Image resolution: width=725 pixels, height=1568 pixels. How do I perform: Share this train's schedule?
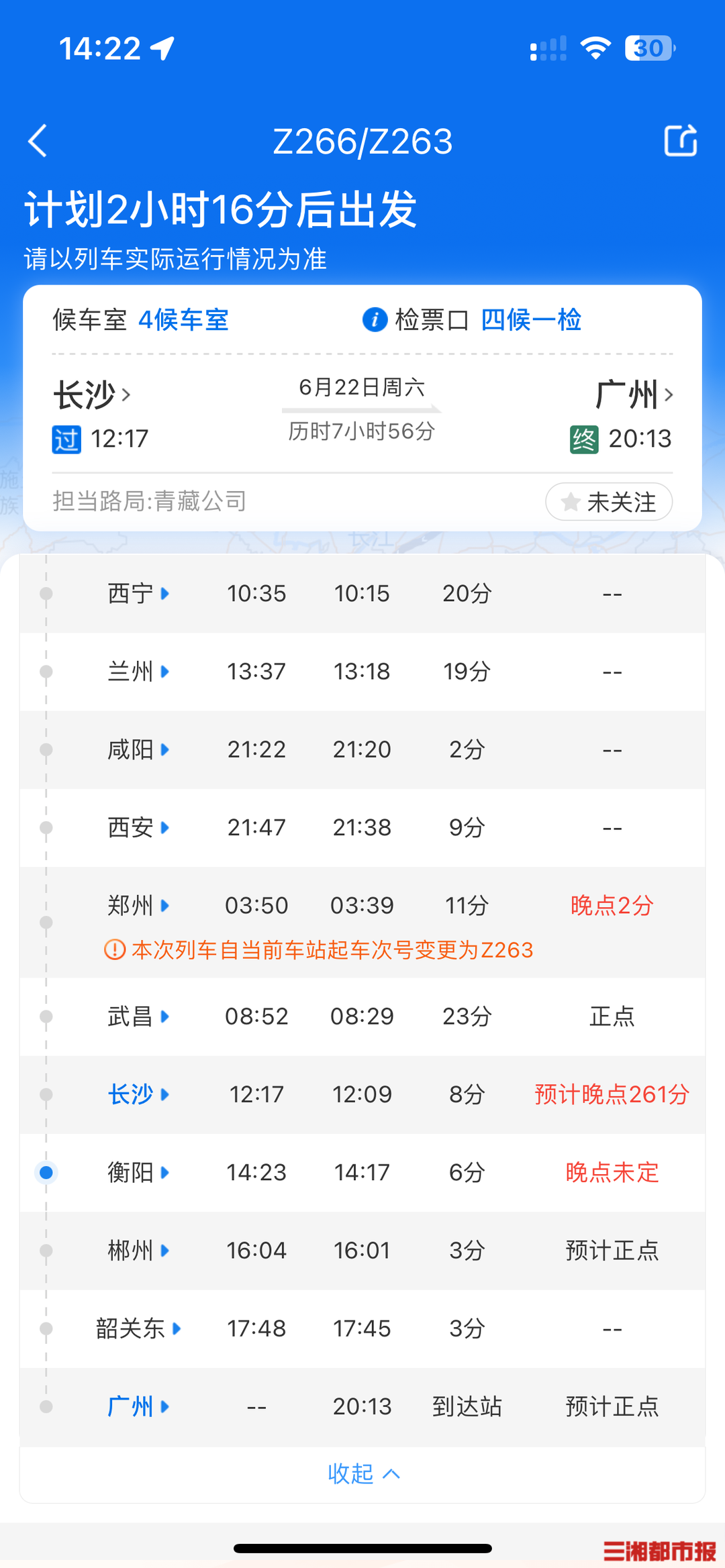680,141
